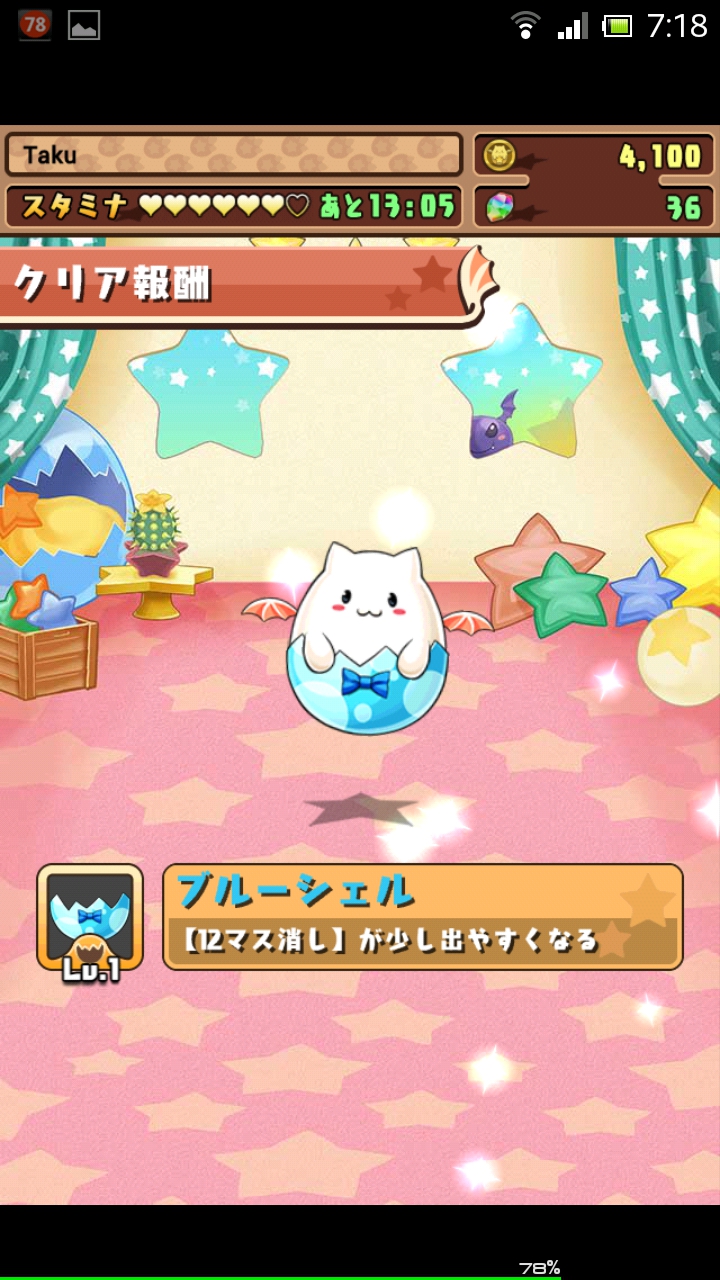Open the ブルーシェル reward description panel
Screen dimensions: 720x1280
422,917
